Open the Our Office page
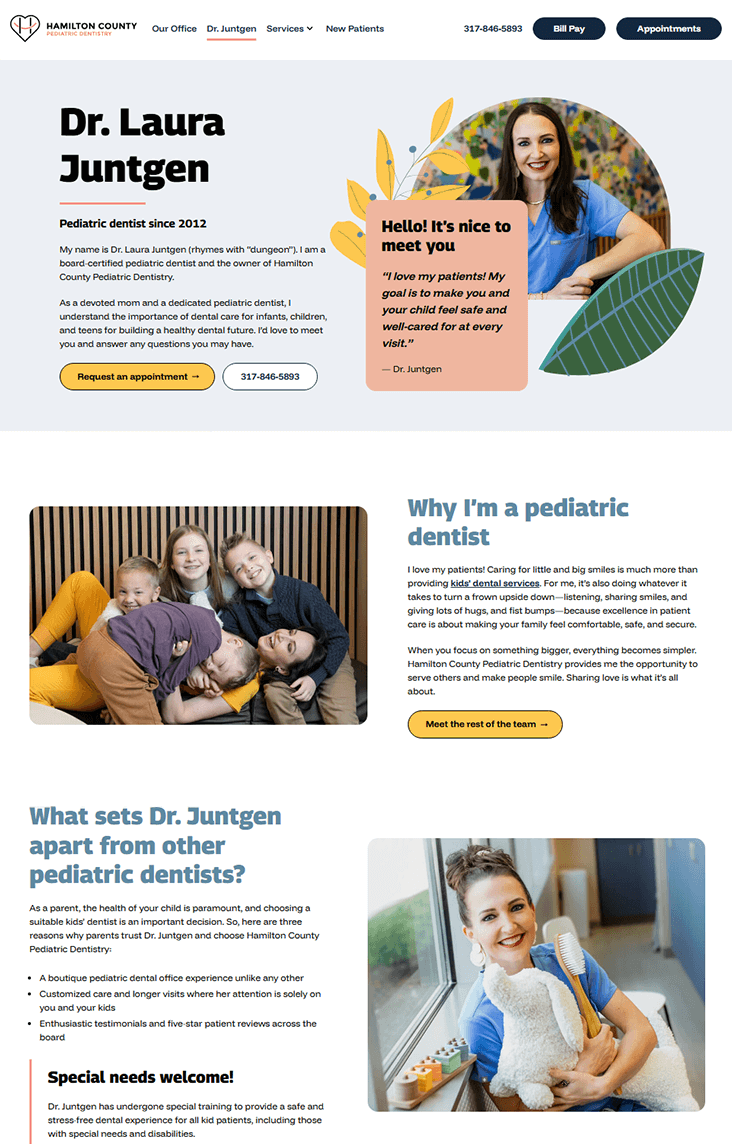 pos(174,29)
